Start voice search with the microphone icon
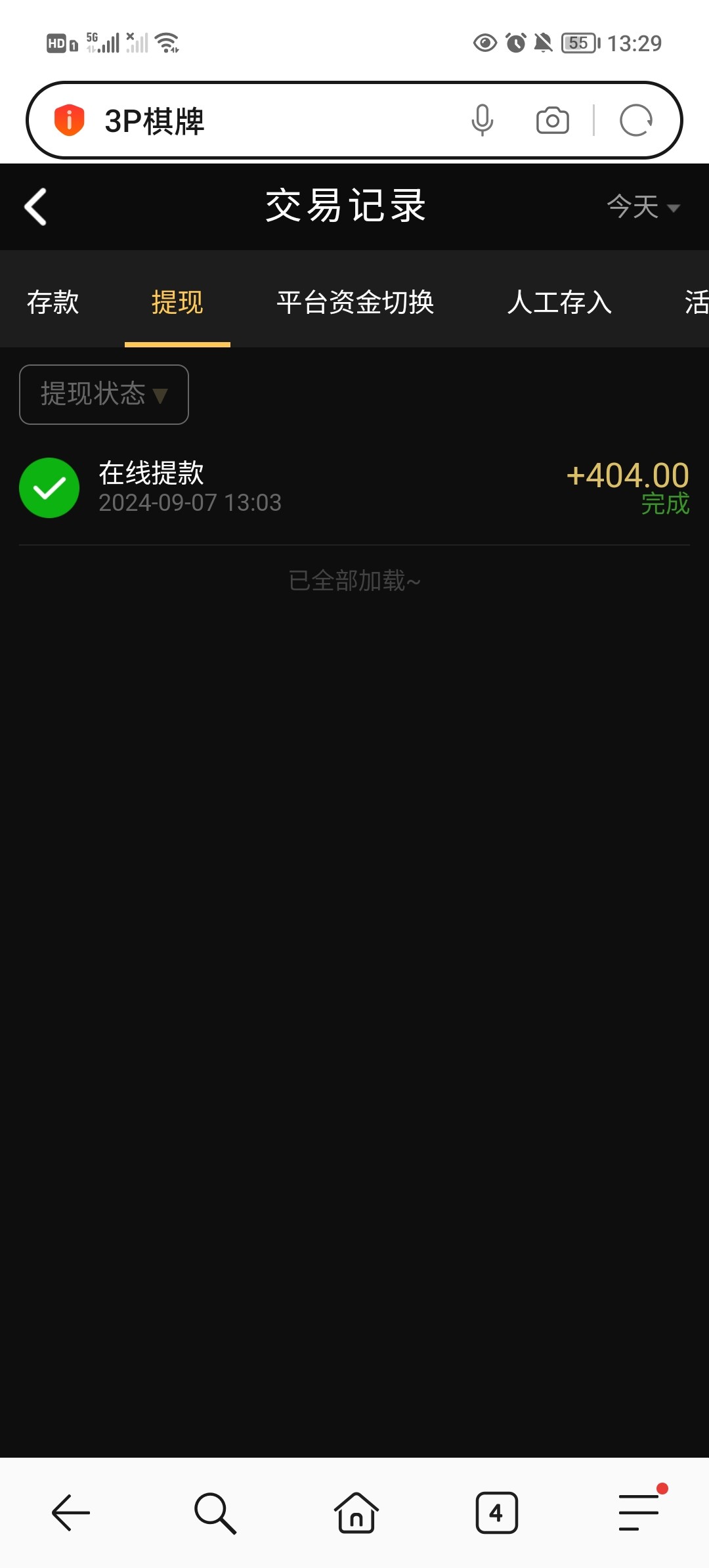The image size is (709, 1568). click(x=483, y=120)
